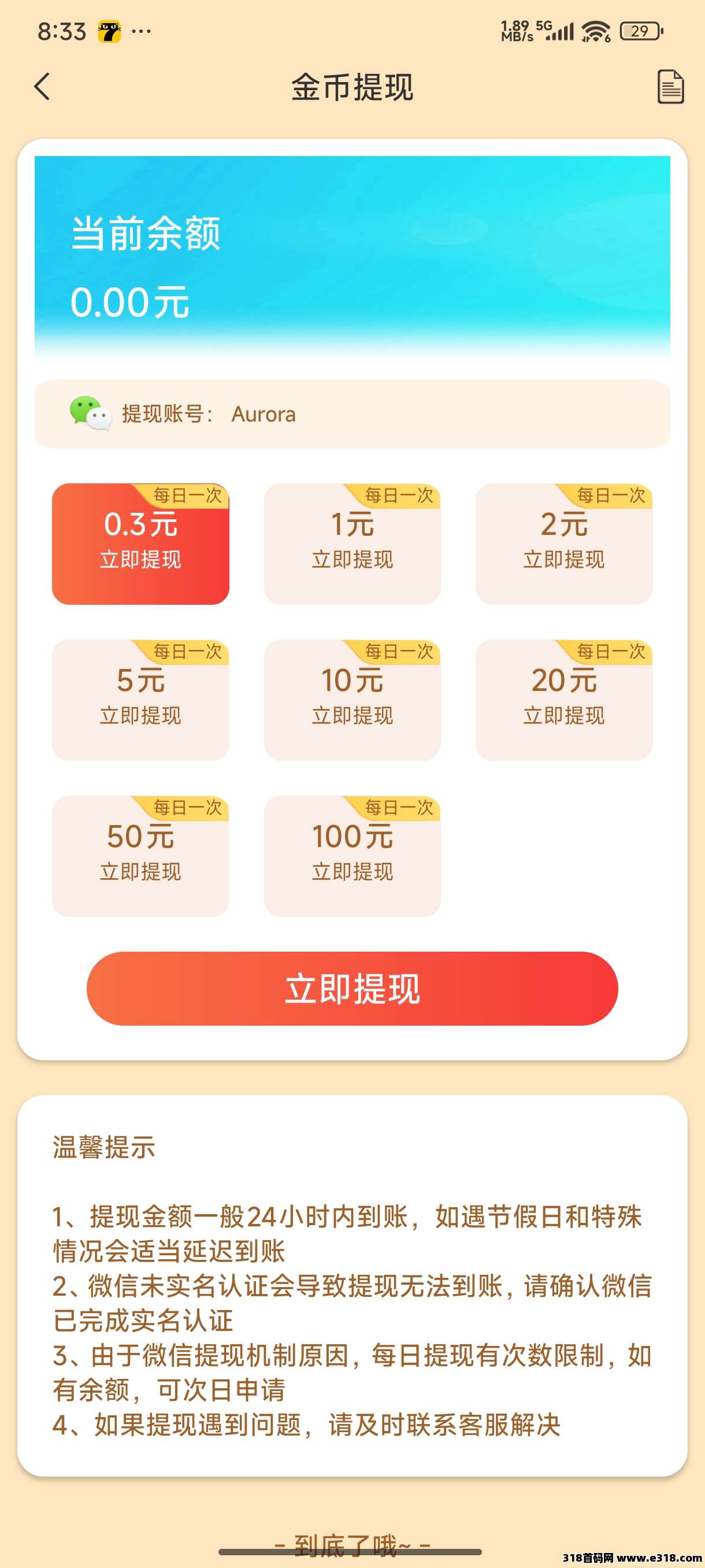The height and width of the screenshot is (1568, 705).
Task: Tap the large 立即提现 confirm button
Action: click(x=352, y=989)
